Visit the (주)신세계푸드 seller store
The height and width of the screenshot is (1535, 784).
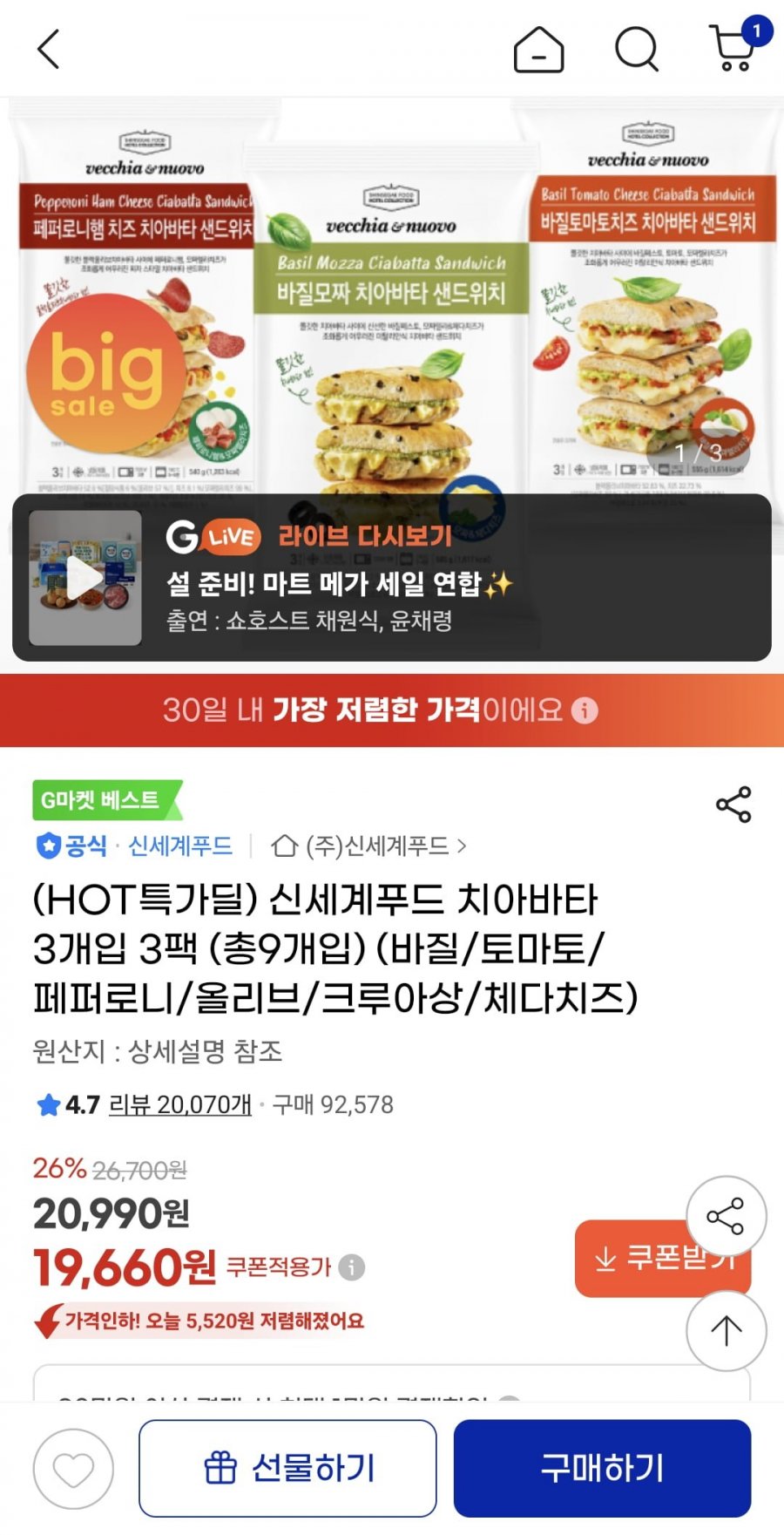click(369, 846)
